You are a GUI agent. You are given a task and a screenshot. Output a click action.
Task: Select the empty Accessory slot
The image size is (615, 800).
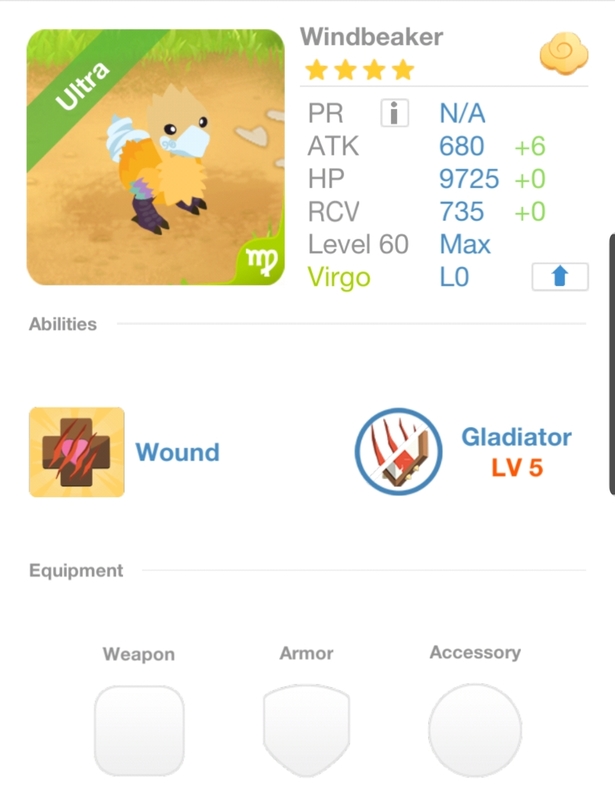click(475, 729)
